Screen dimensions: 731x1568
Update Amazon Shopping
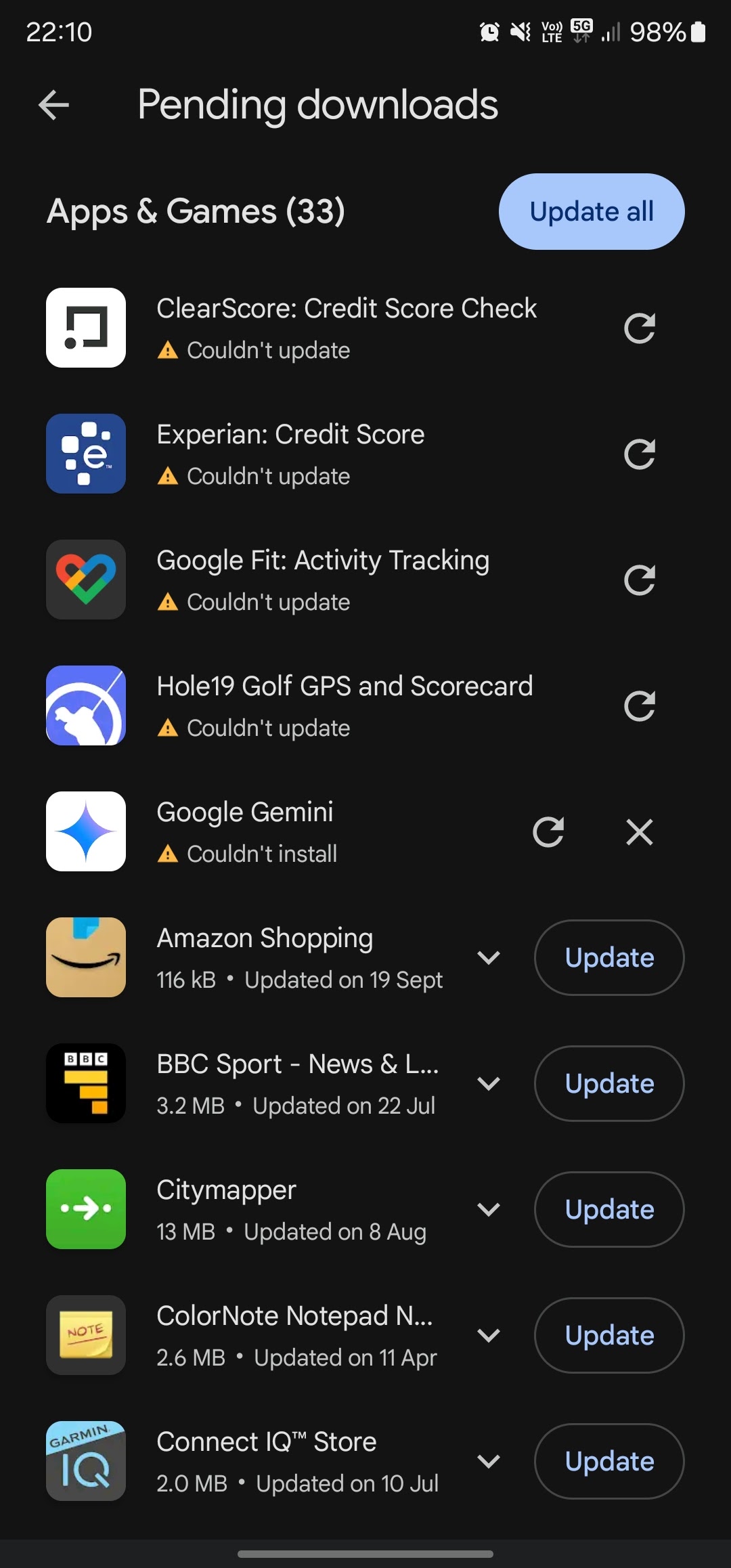pos(608,958)
